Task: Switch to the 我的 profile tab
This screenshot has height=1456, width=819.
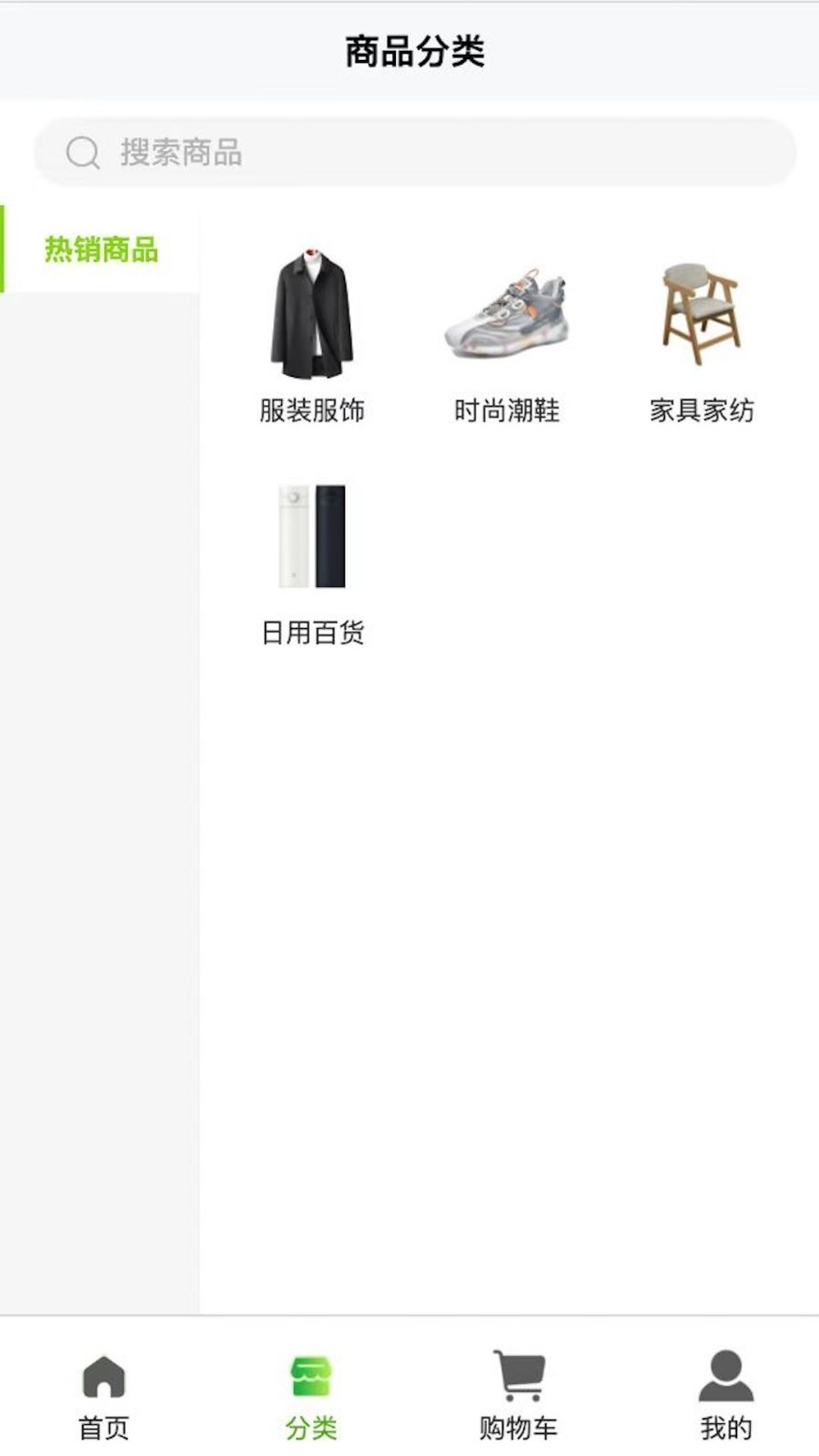Action: (x=725, y=1394)
